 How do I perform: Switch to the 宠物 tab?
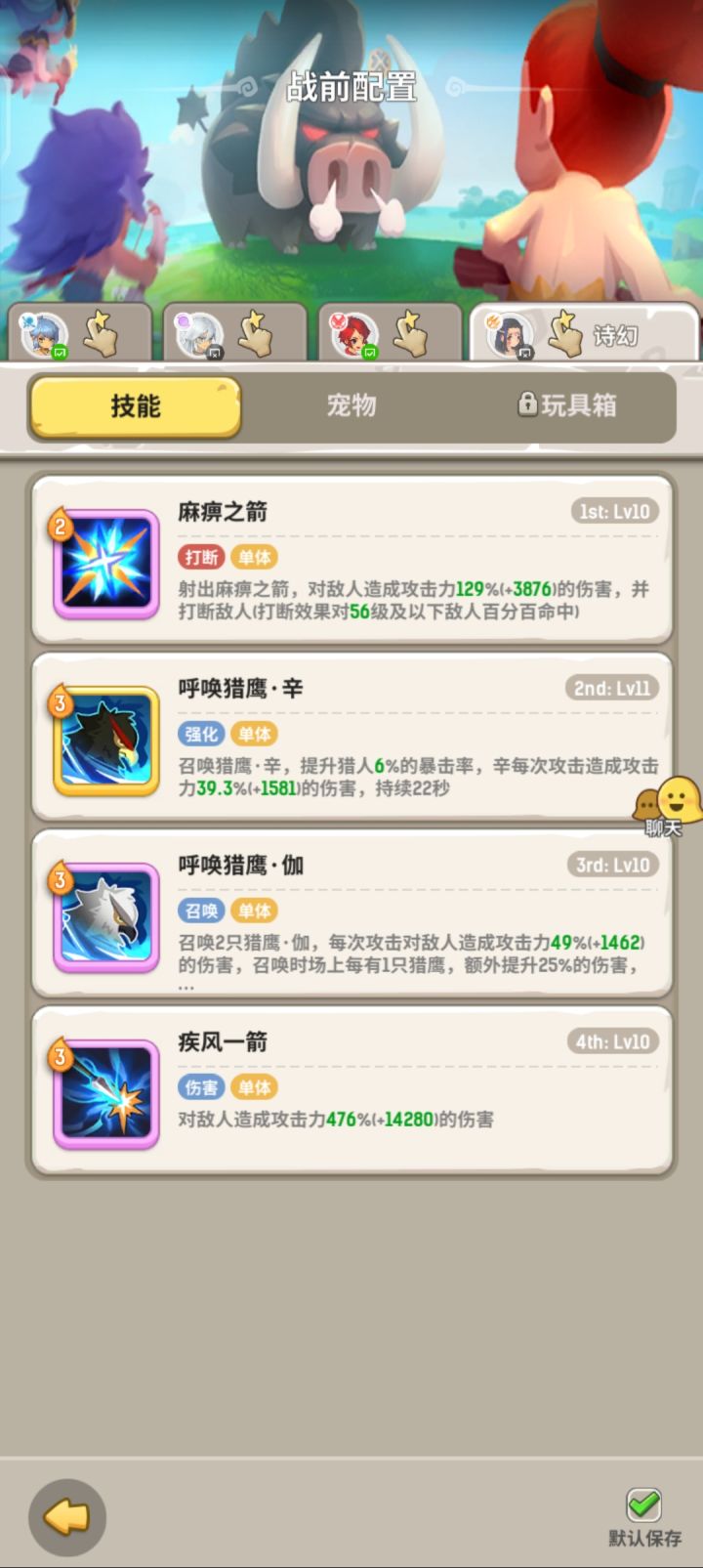351,406
